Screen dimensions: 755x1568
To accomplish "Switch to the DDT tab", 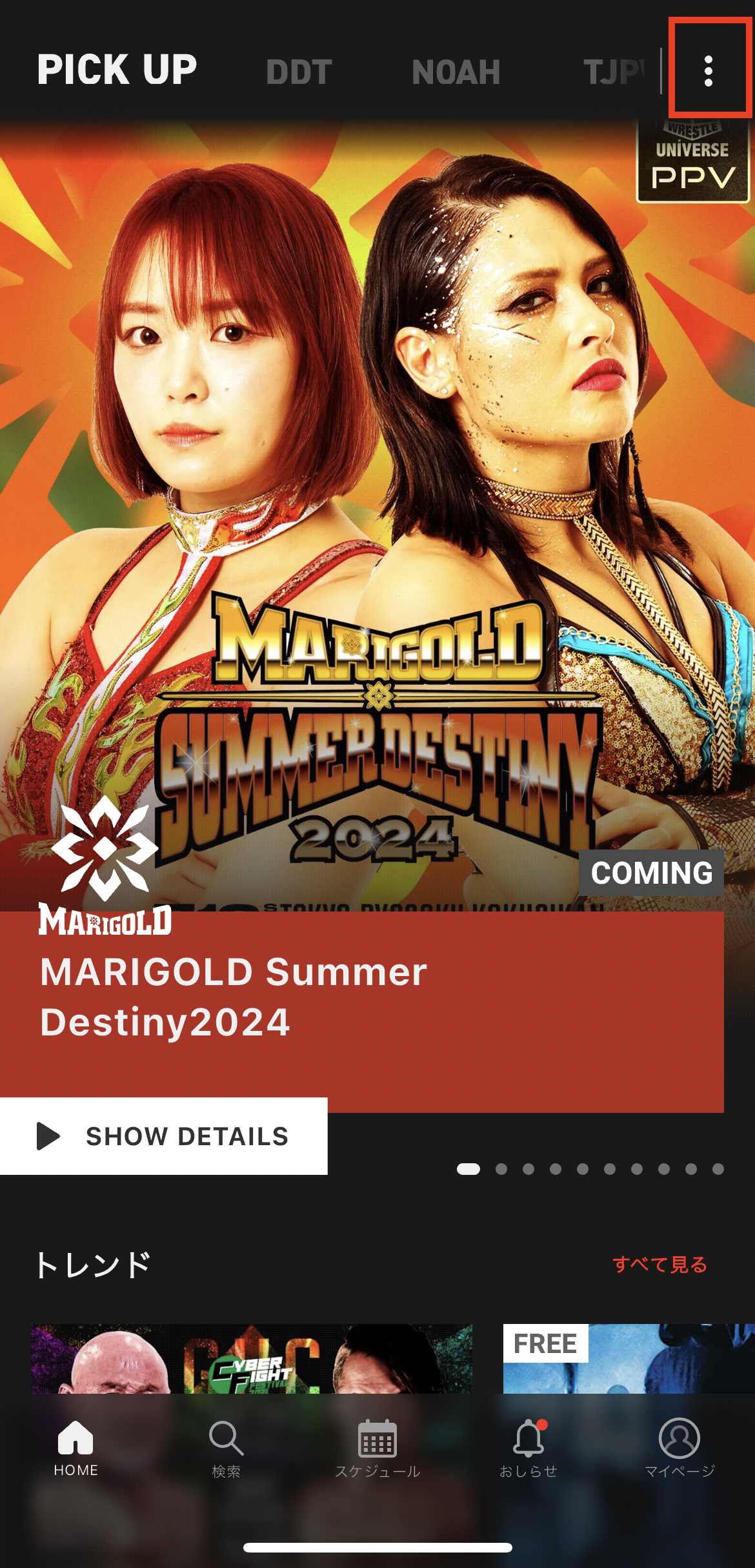I will [x=299, y=72].
